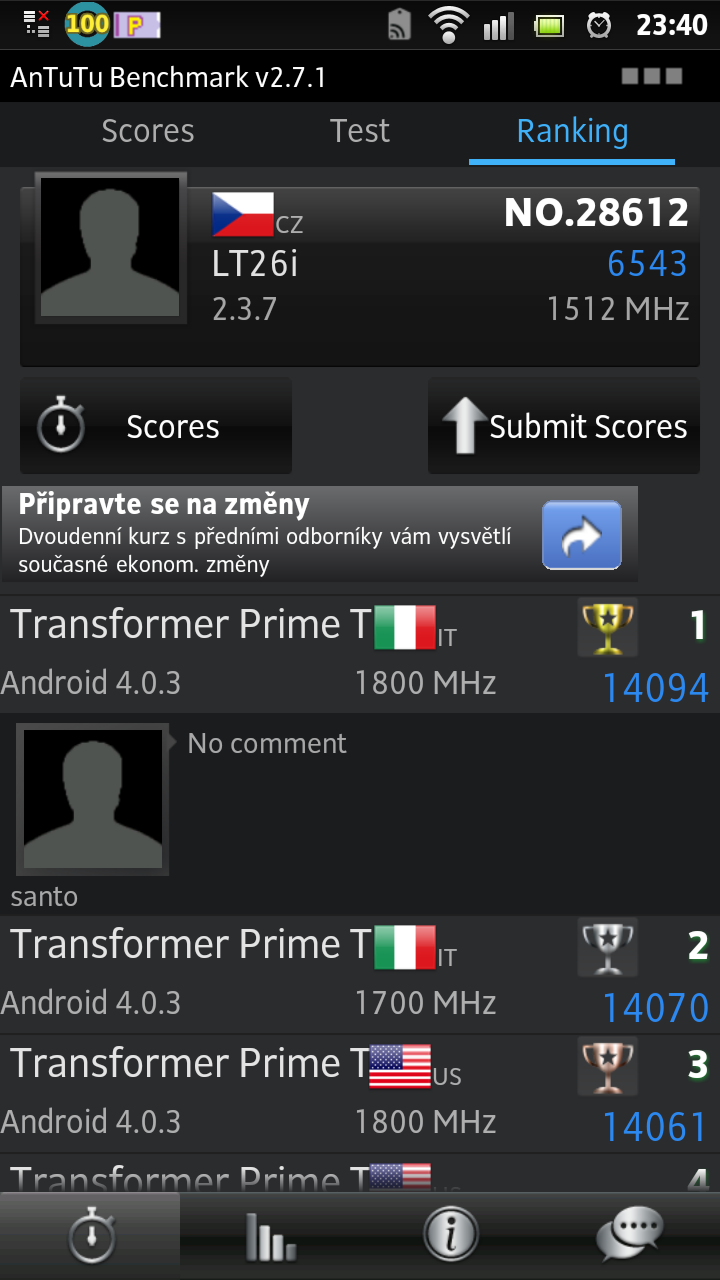
Task: Select the silver trophy beside rank 2
Action: pyautogui.click(x=607, y=947)
